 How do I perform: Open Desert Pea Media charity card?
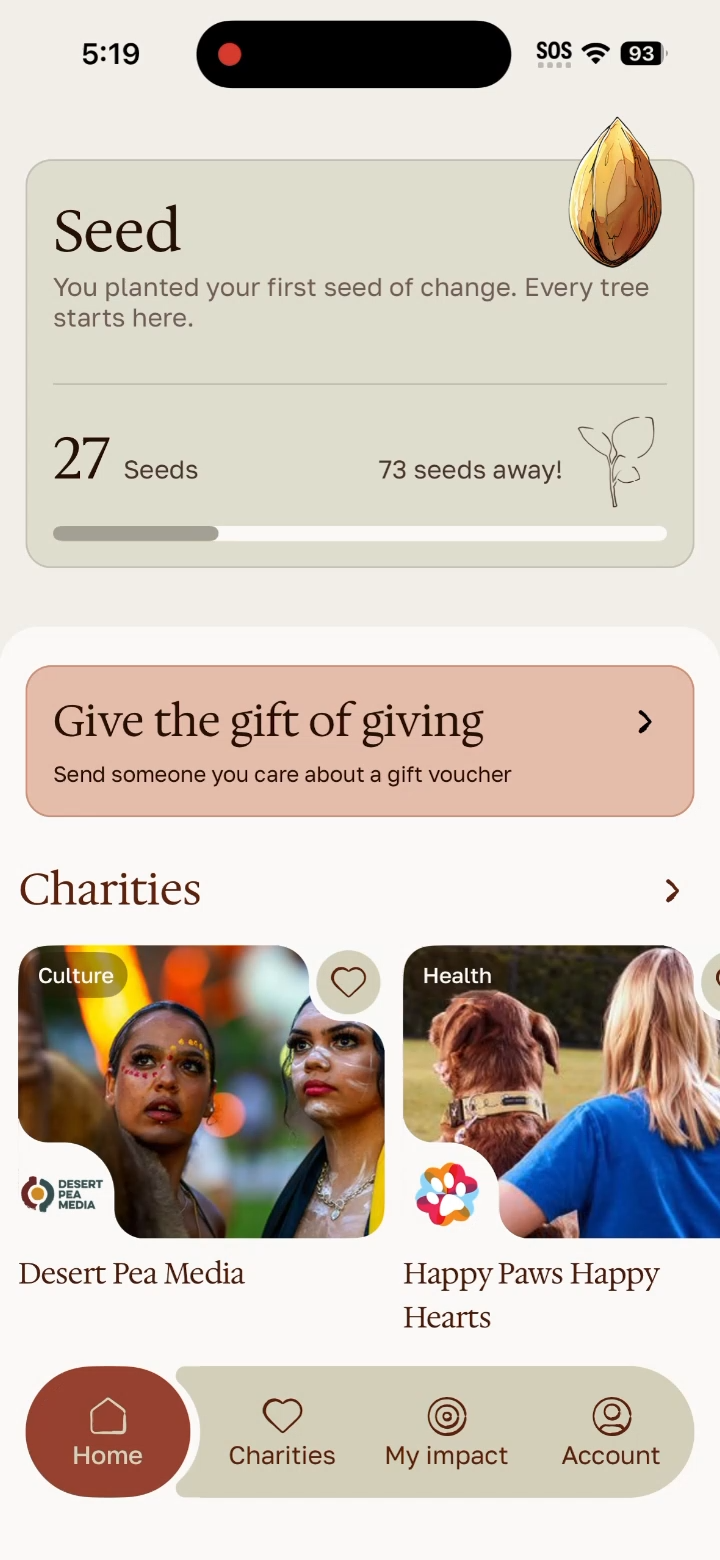pos(200,1100)
